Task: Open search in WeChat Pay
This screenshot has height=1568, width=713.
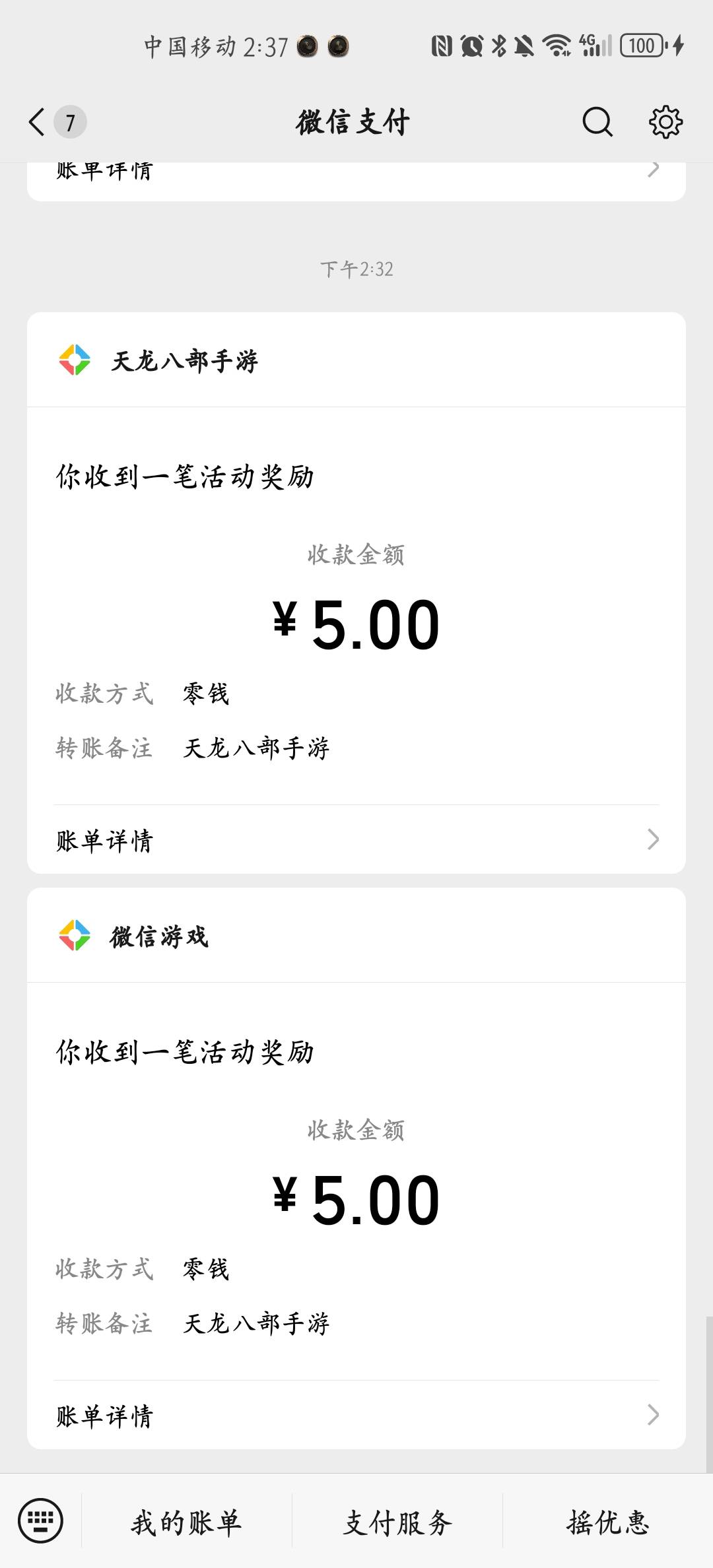Action: (x=597, y=122)
